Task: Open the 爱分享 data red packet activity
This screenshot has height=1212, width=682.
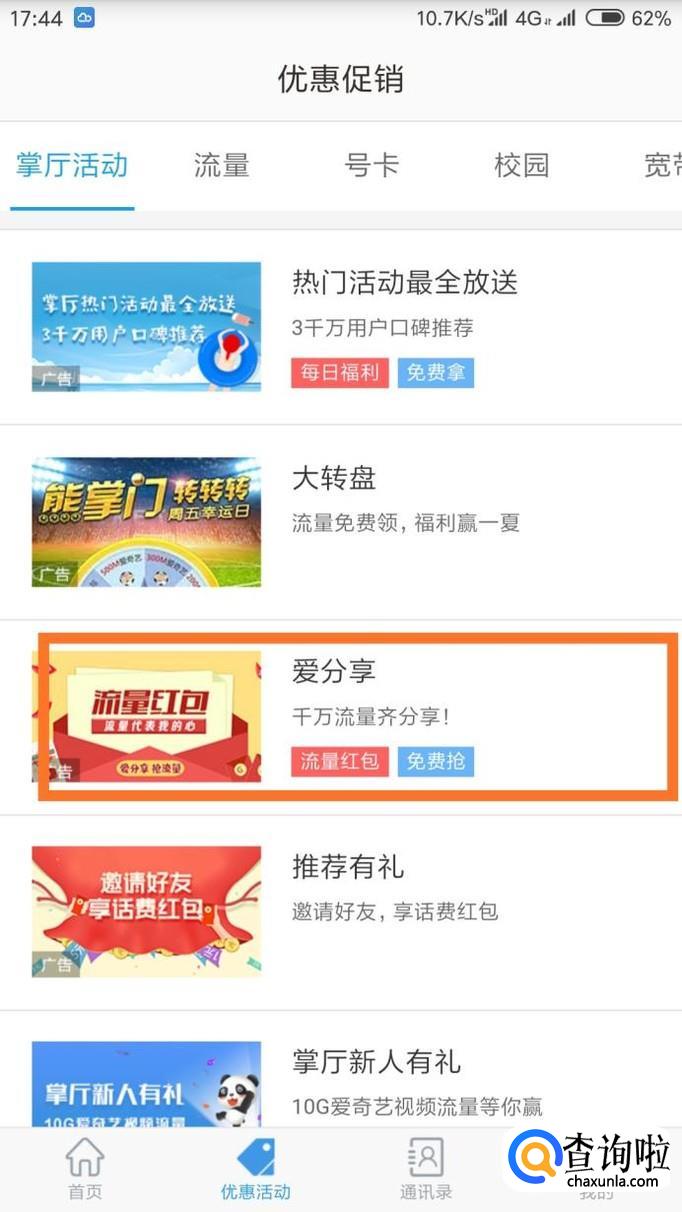Action: [x=341, y=717]
